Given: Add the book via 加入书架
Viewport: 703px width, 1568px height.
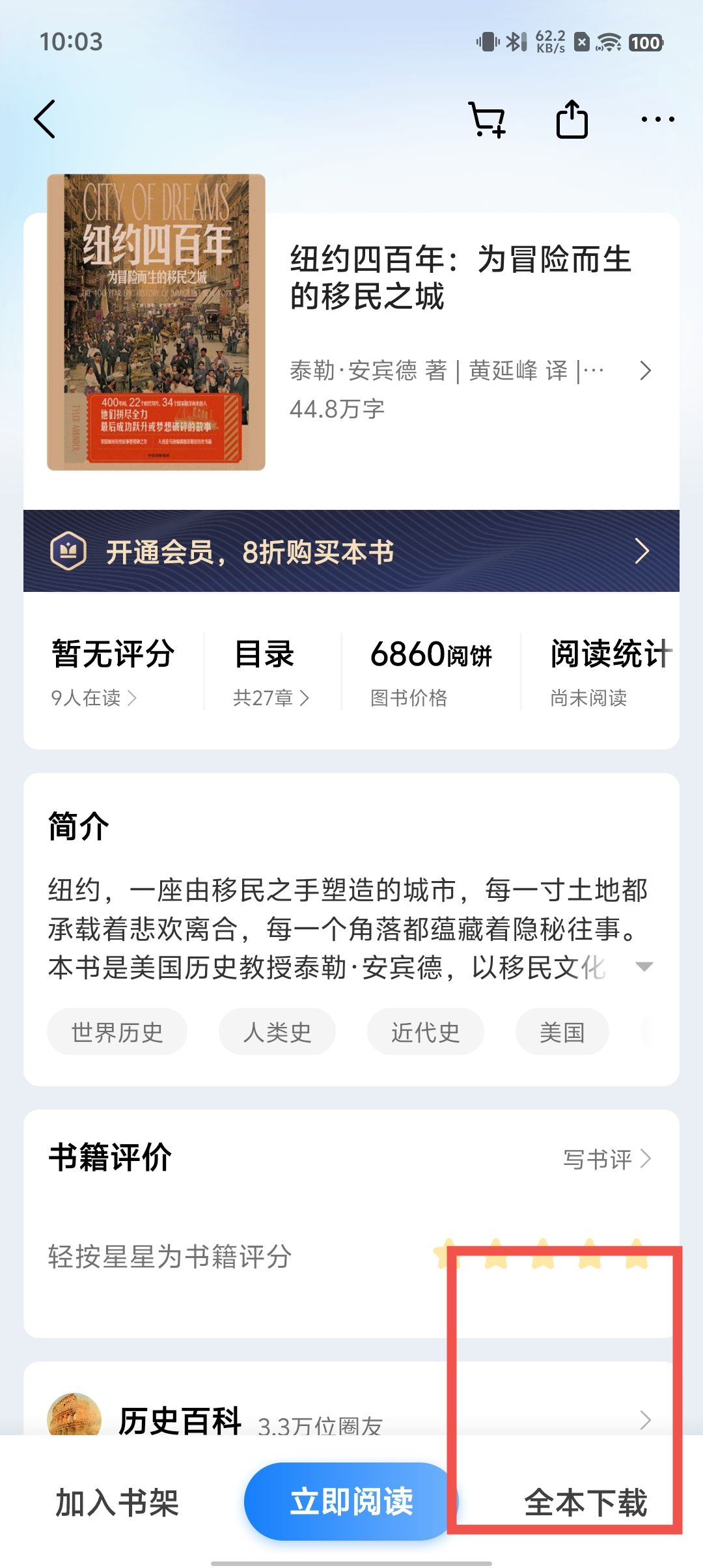Looking at the screenshot, I should [x=117, y=1503].
